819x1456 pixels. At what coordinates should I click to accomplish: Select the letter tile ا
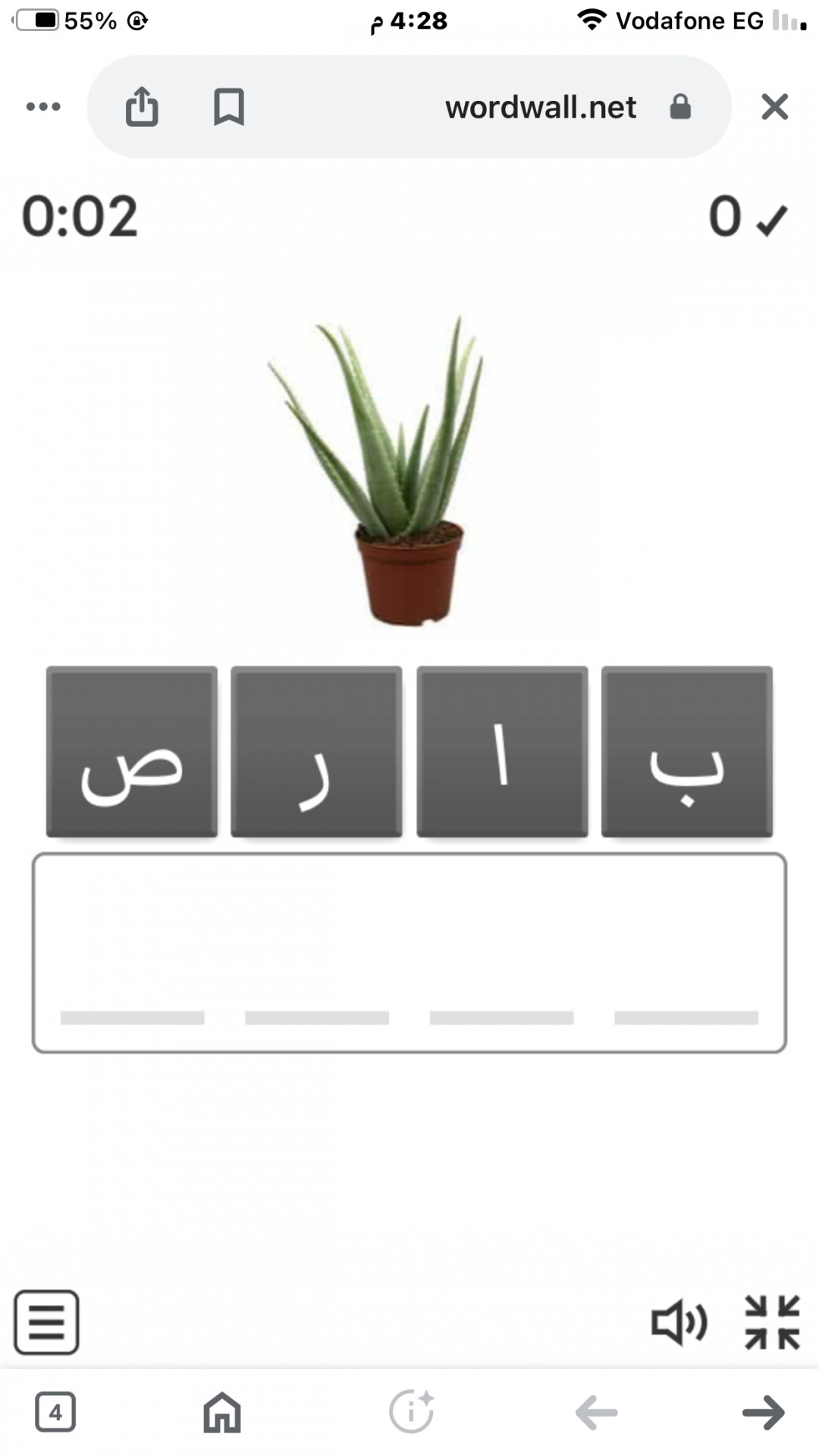(x=502, y=752)
